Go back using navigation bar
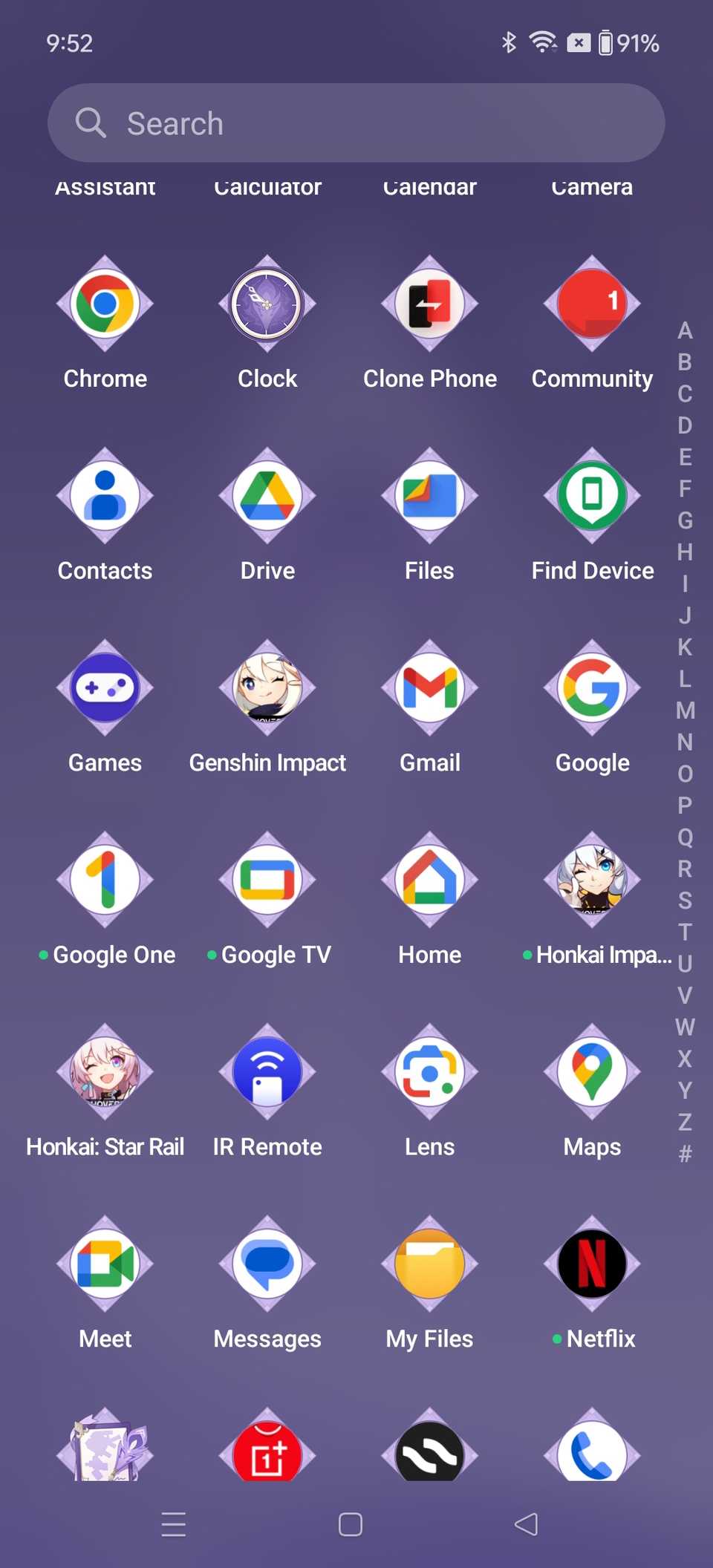The width and height of the screenshot is (713, 1568). click(x=526, y=1524)
